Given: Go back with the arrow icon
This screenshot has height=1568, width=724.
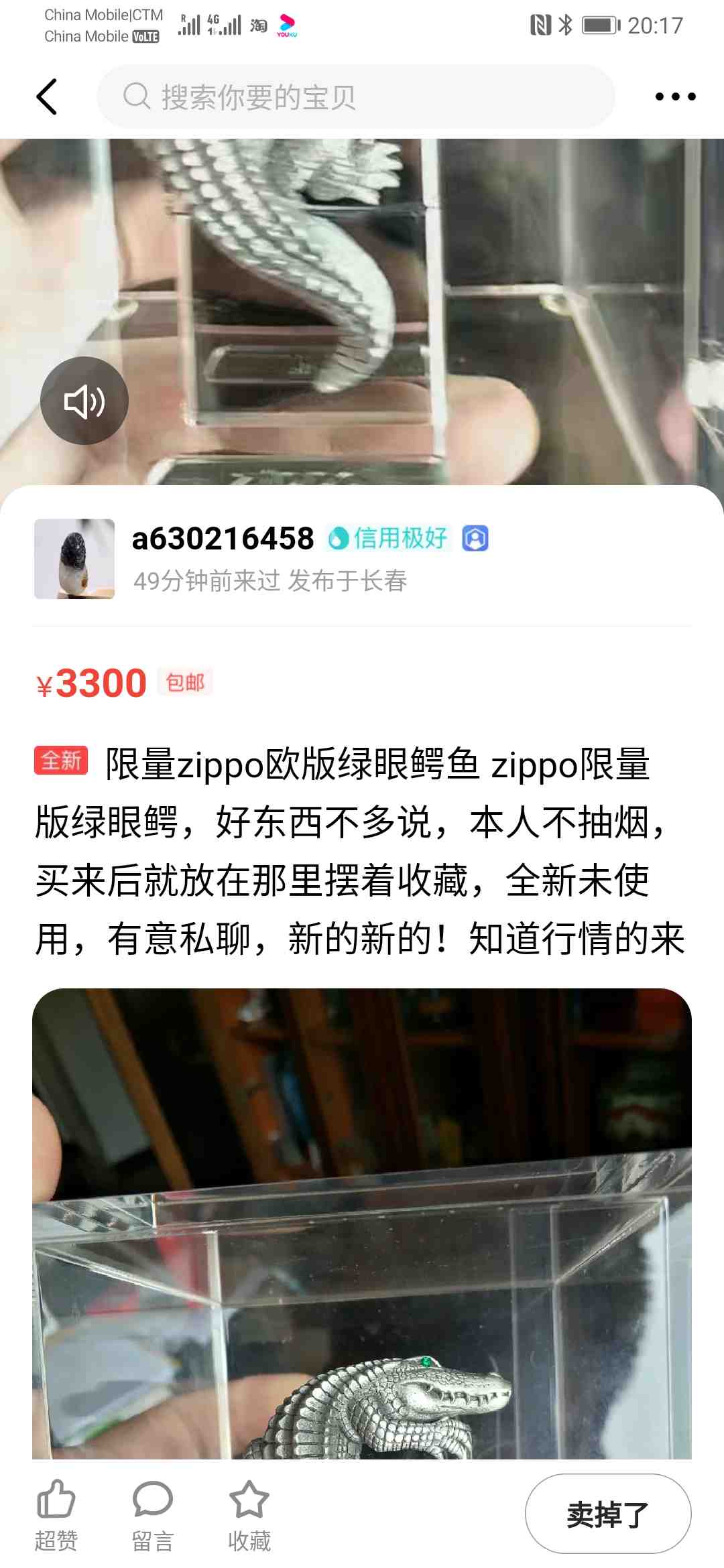Looking at the screenshot, I should (47, 96).
